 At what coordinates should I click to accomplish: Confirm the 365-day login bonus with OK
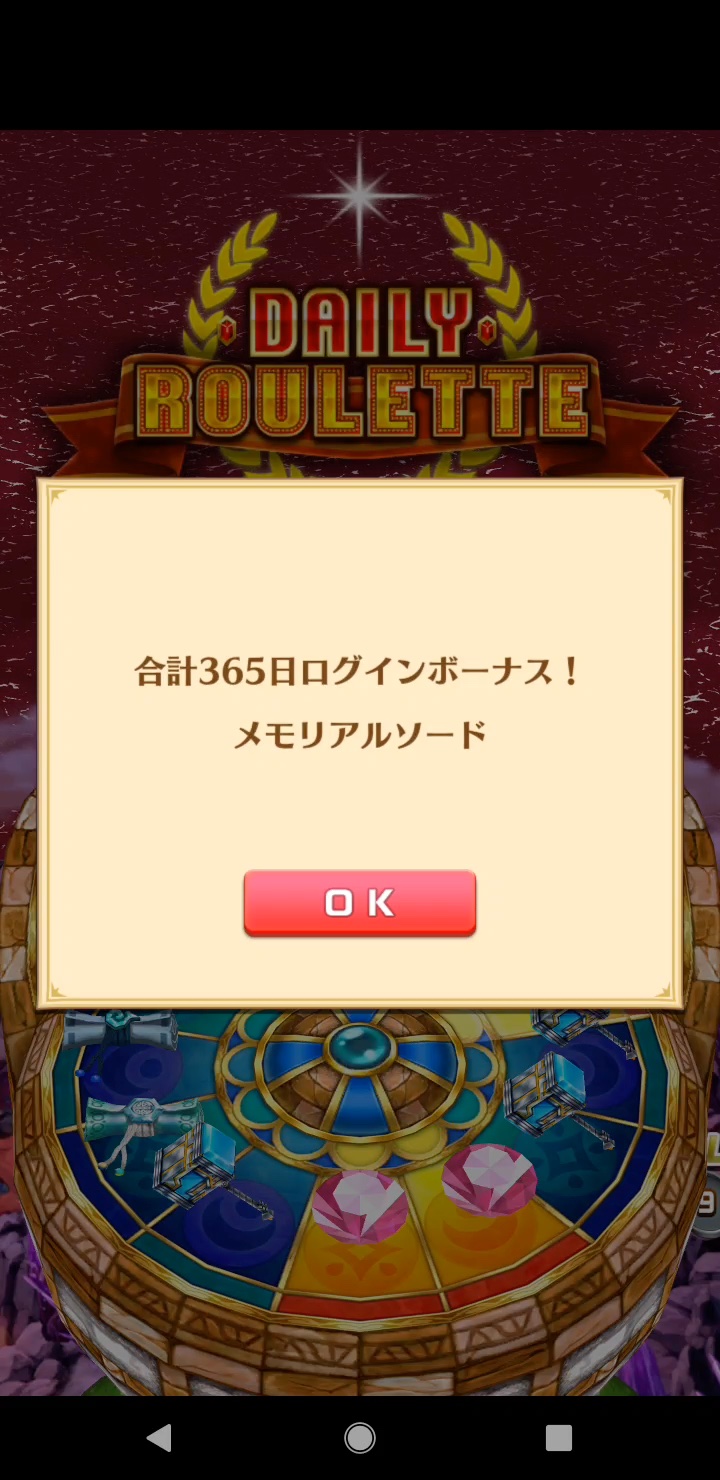click(360, 903)
